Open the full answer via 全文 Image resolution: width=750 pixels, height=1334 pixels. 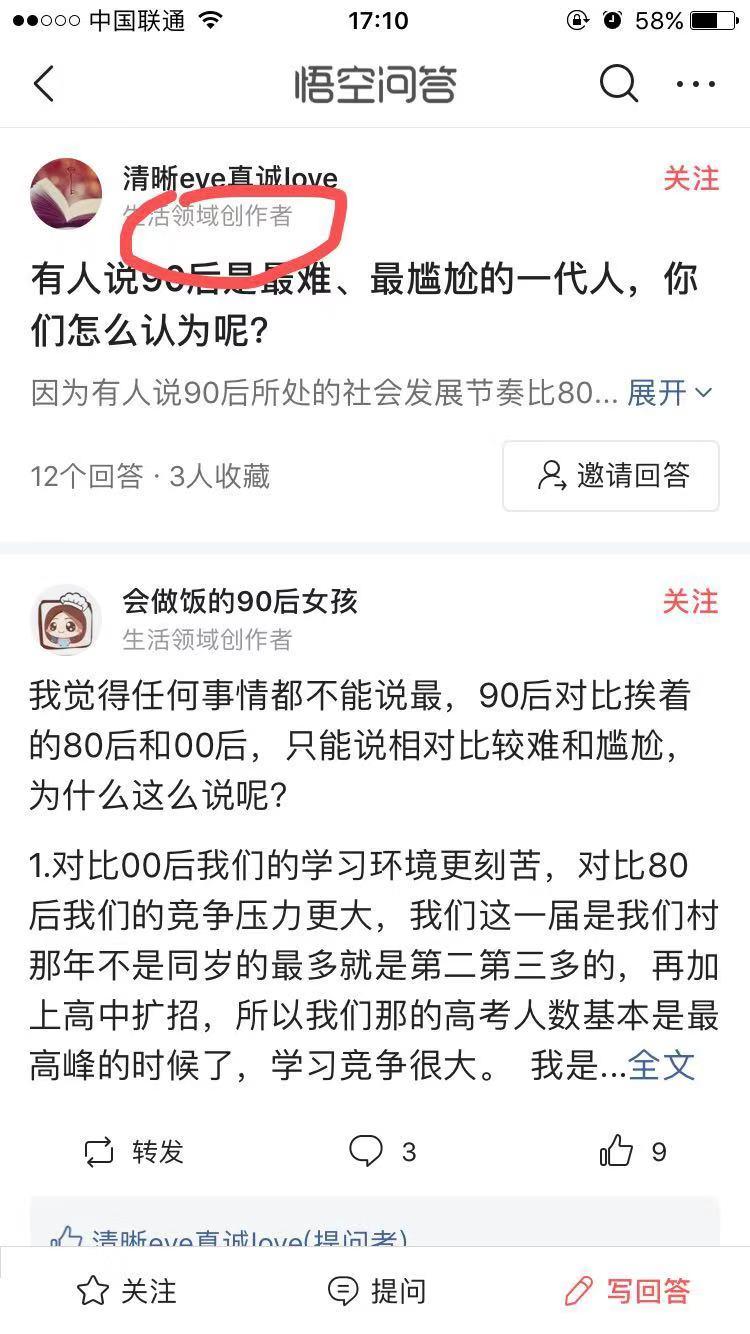tap(662, 1066)
